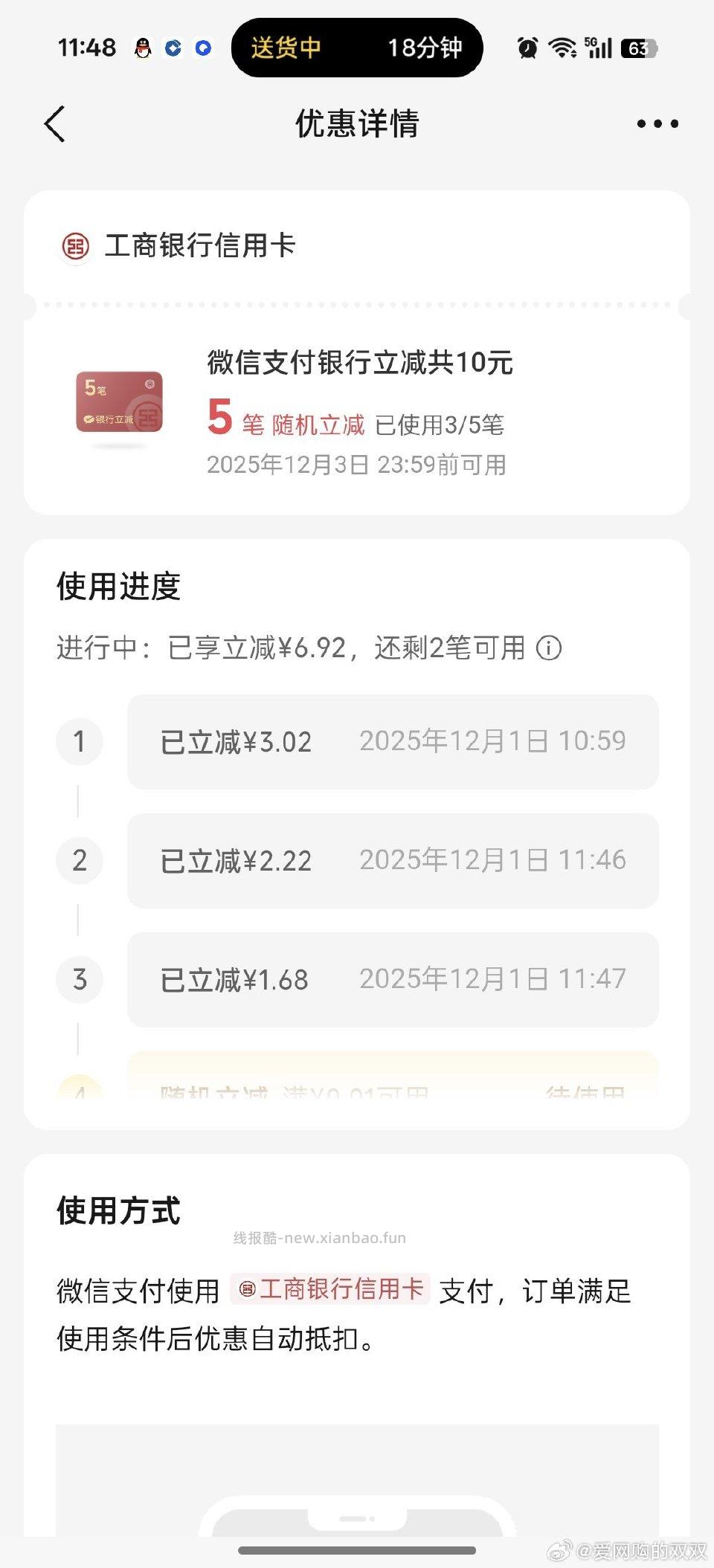This screenshot has width=714, height=1568.
Task: Tap the back arrow to return
Action: point(54,123)
